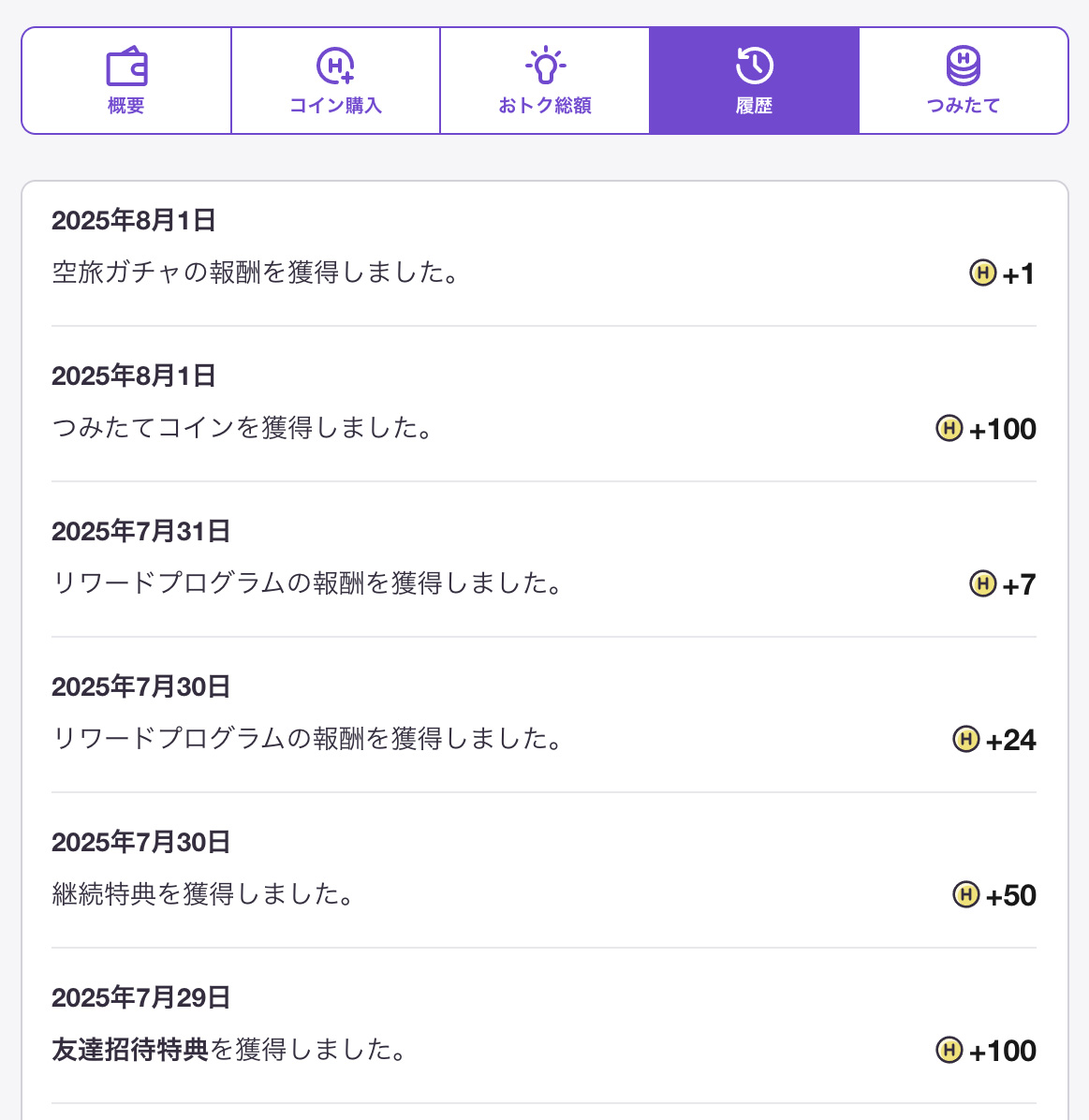Click the H coin icon beside +100 つみたて entry
This screenshot has width=1089, height=1120.
click(x=949, y=429)
